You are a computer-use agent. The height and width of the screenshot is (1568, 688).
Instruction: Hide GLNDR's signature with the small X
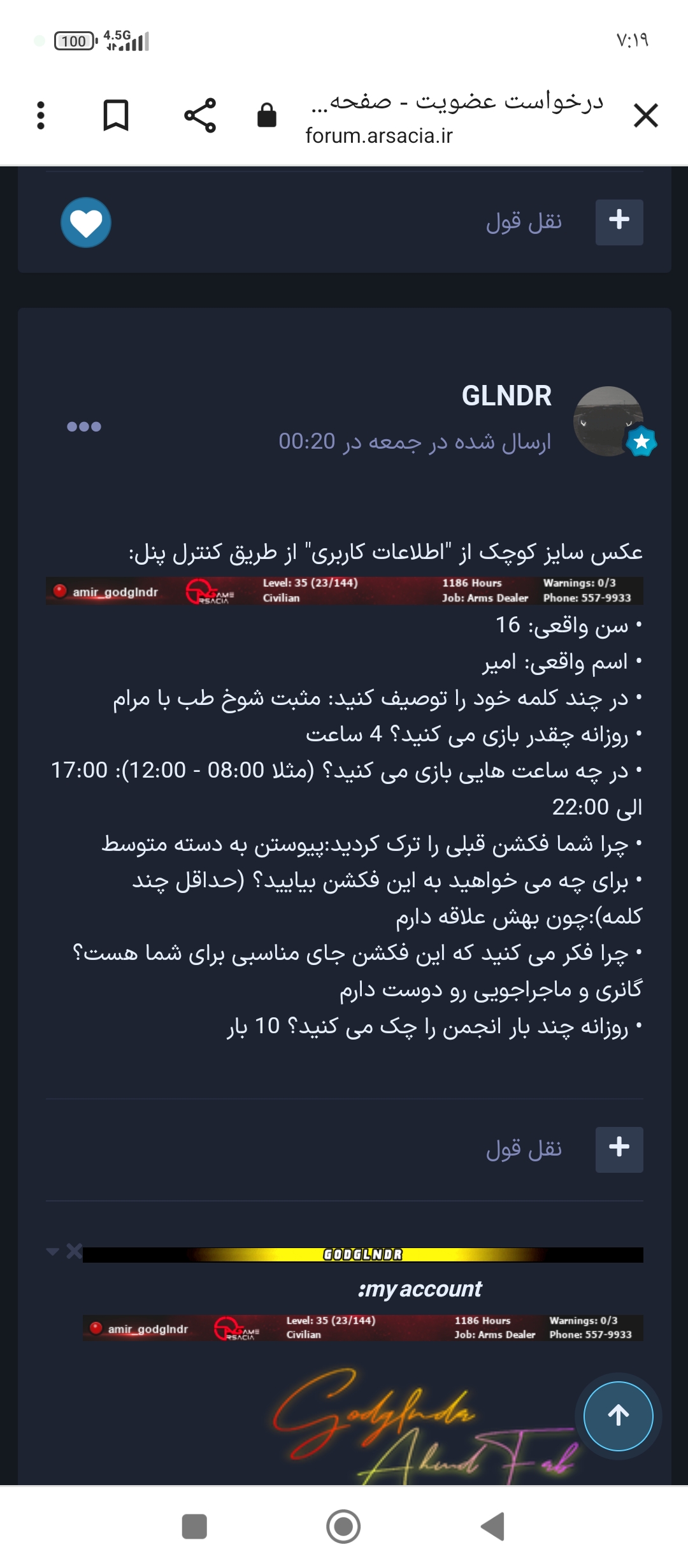[74, 1251]
